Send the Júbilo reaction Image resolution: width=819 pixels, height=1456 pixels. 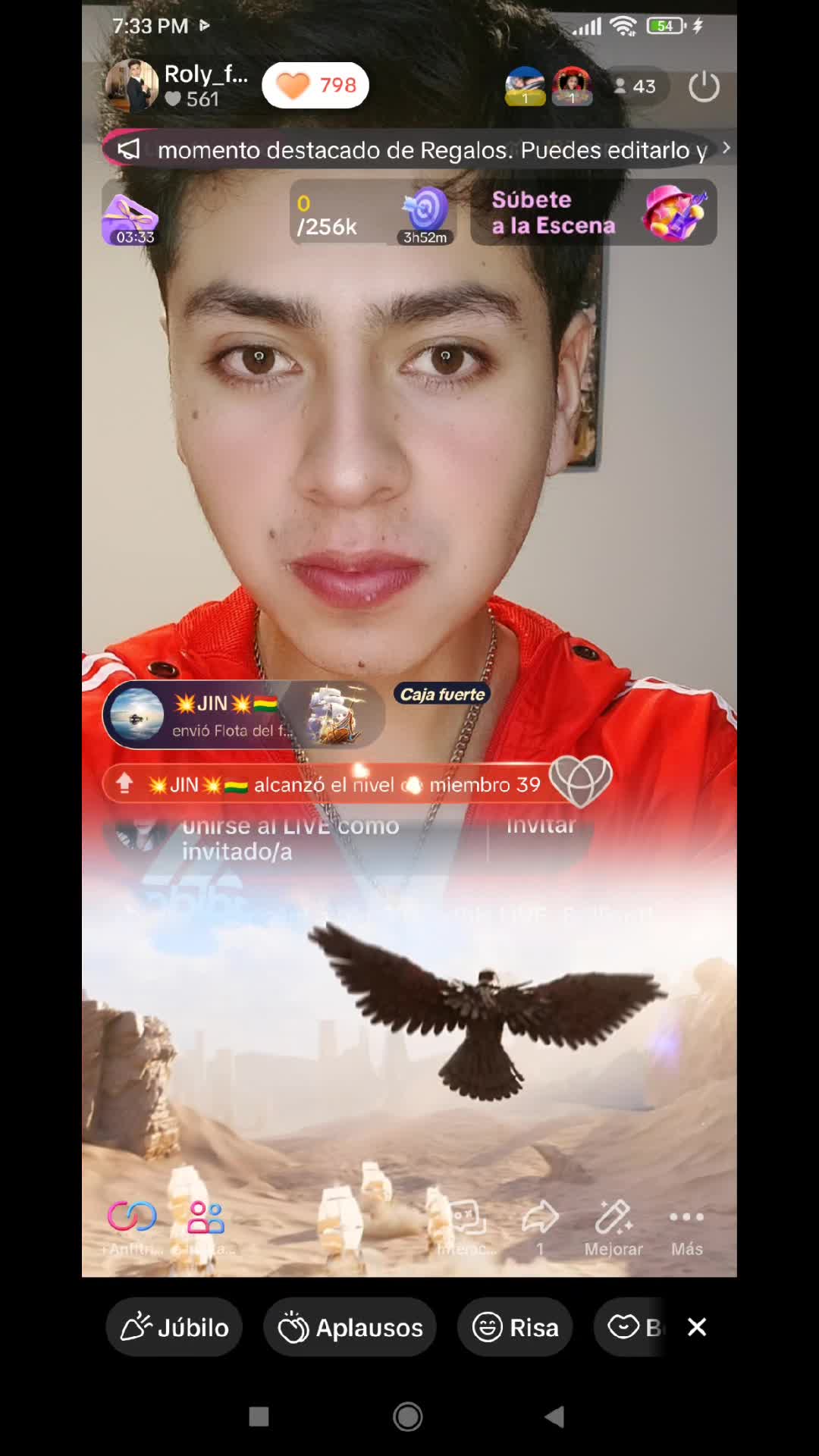[x=174, y=1327]
